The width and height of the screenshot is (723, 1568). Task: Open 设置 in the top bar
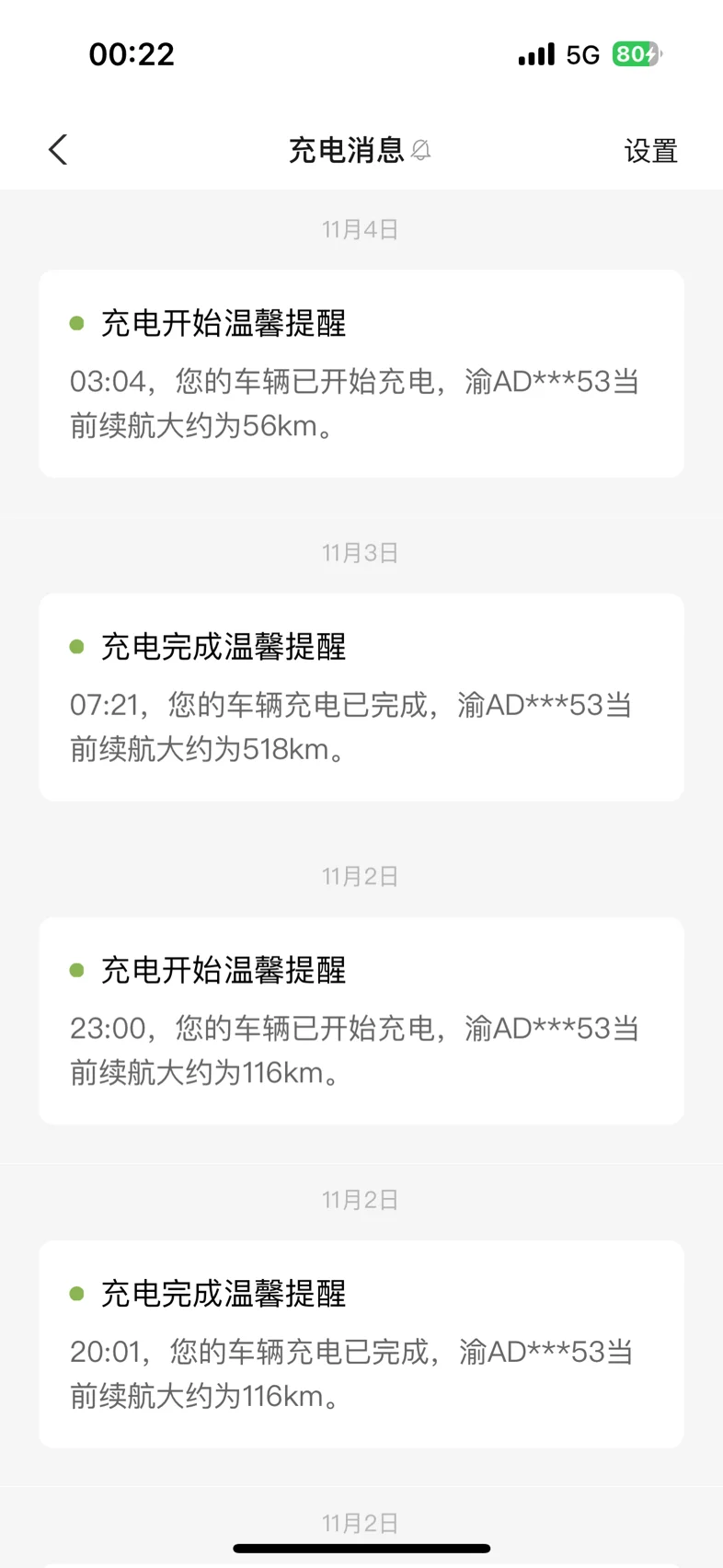pos(650,151)
